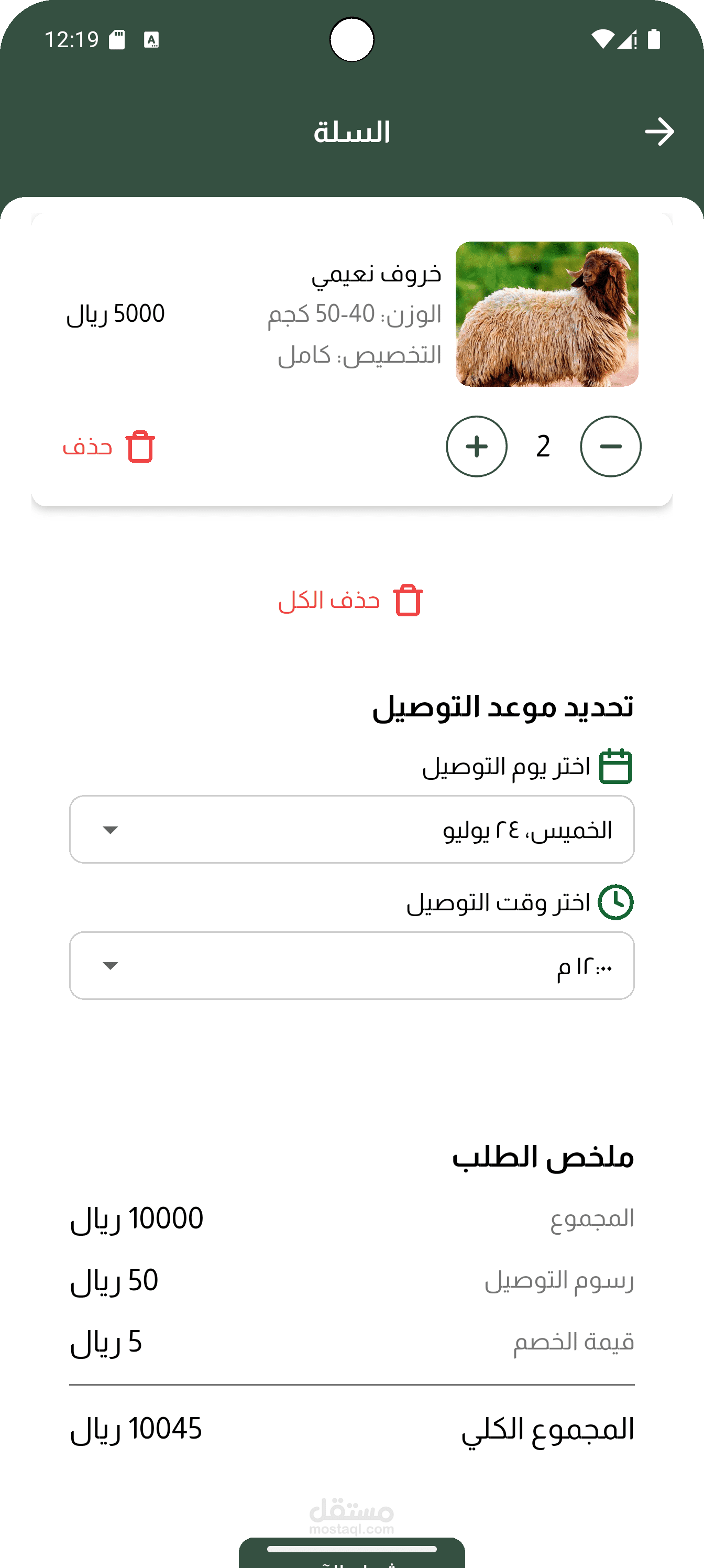Go back using the header arrow
The height and width of the screenshot is (1568, 704).
point(659,132)
